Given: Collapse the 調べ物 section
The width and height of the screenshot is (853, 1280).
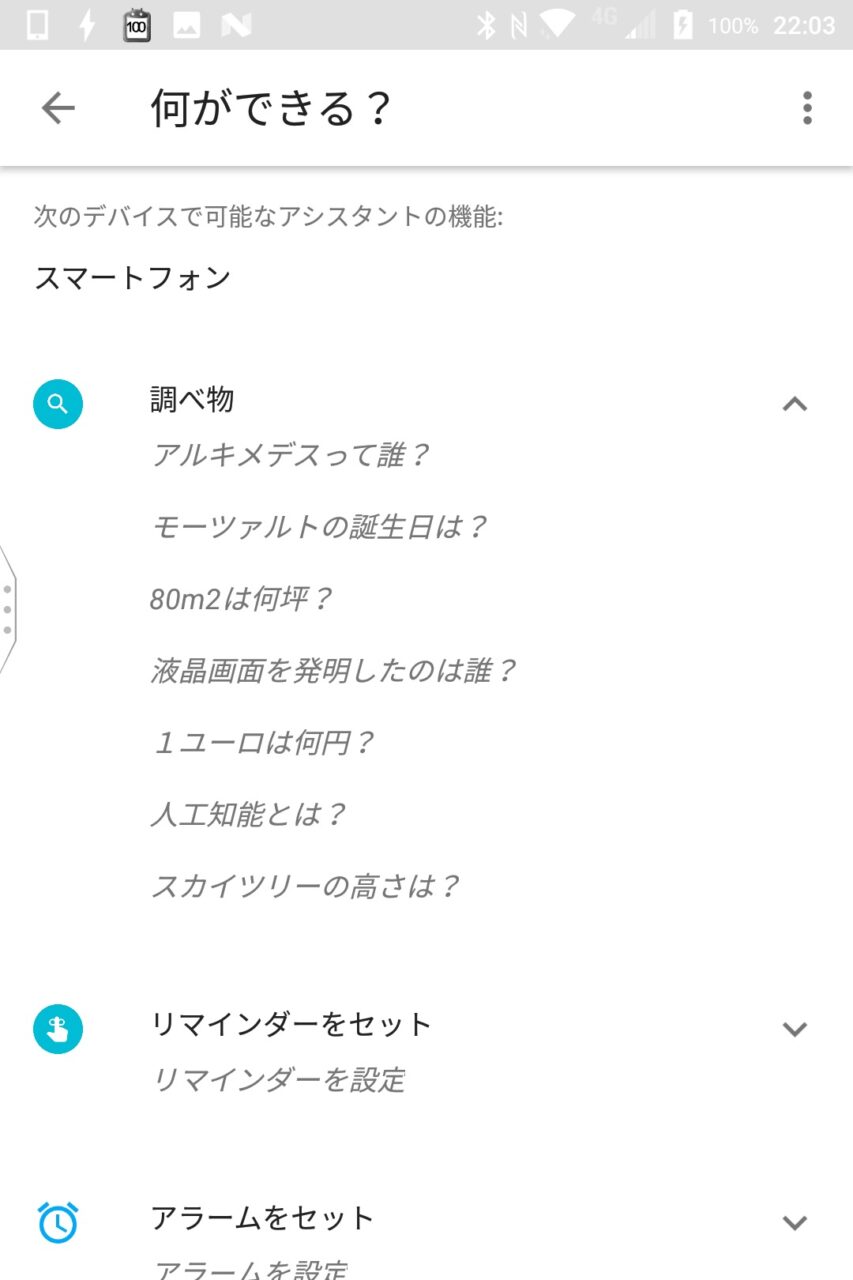Looking at the screenshot, I should 794,404.
